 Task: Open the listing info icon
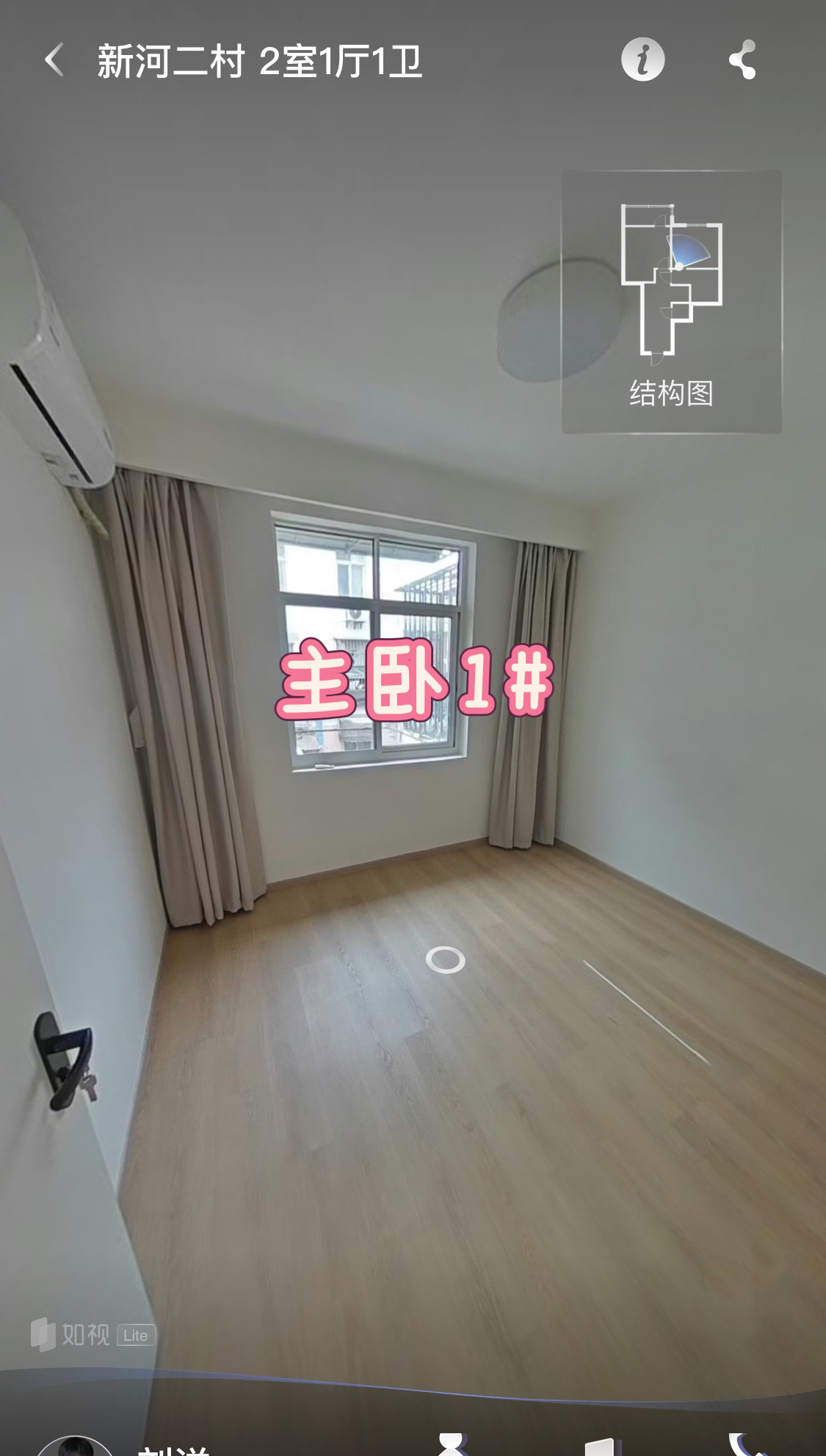(642, 59)
